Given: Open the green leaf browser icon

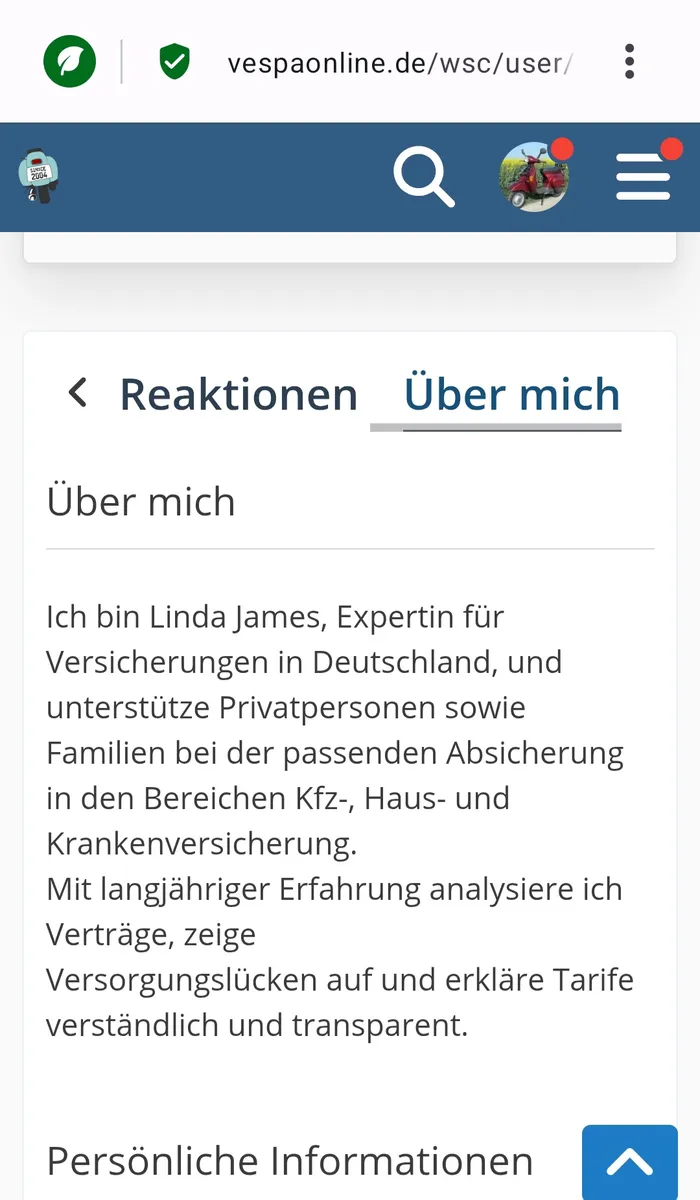Looking at the screenshot, I should [x=70, y=62].
